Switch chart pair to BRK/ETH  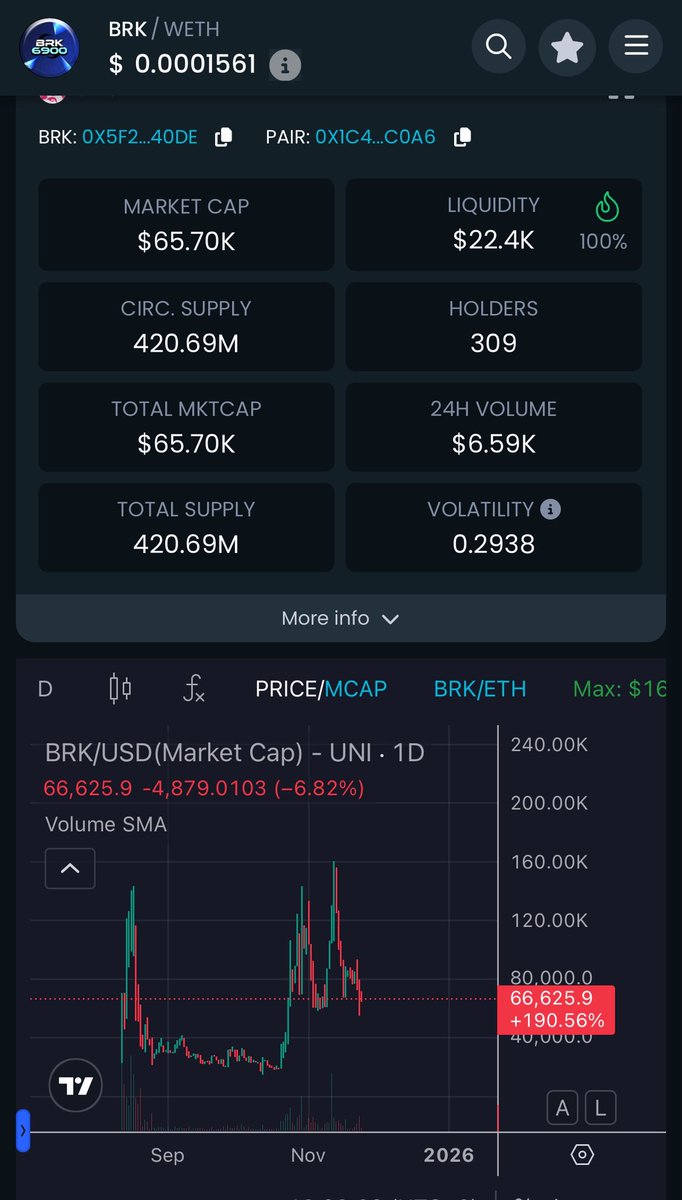point(480,688)
